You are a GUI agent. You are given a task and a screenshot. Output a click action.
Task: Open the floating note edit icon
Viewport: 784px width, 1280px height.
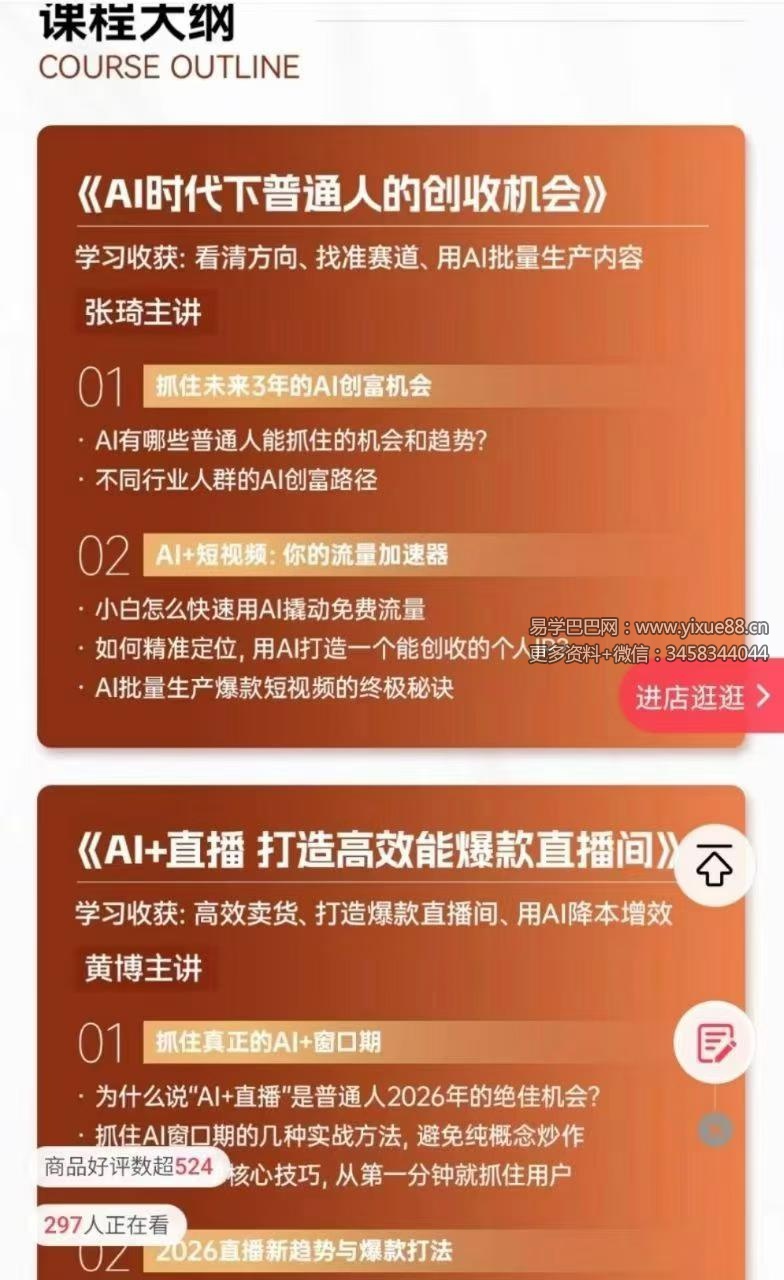715,1044
